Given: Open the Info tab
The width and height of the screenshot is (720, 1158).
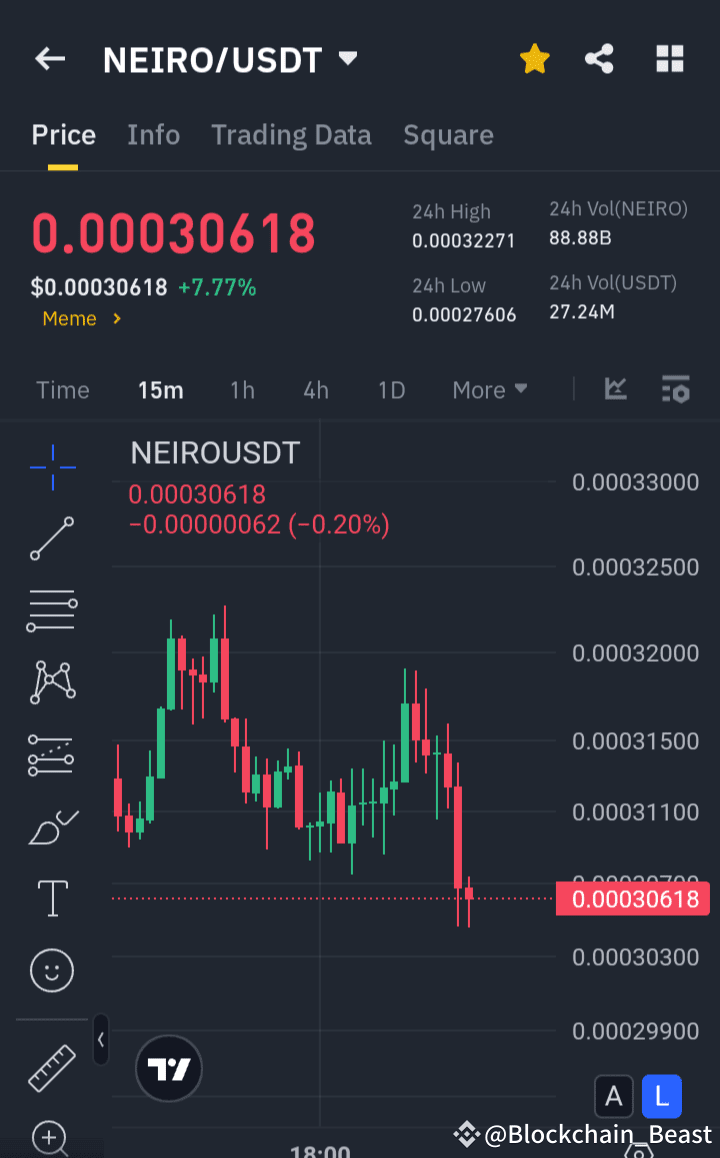Looking at the screenshot, I should tap(153, 135).
